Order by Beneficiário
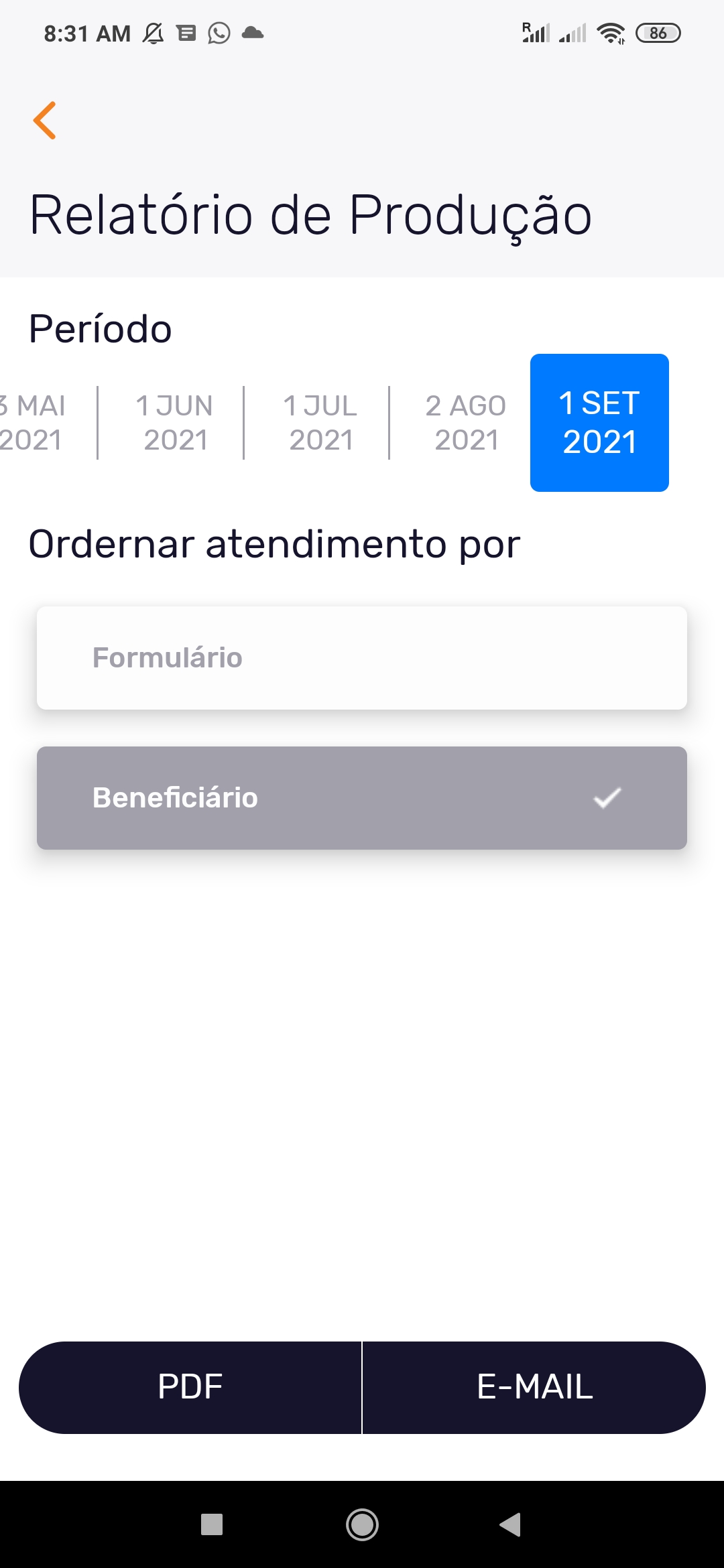 pyautogui.click(x=362, y=798)
